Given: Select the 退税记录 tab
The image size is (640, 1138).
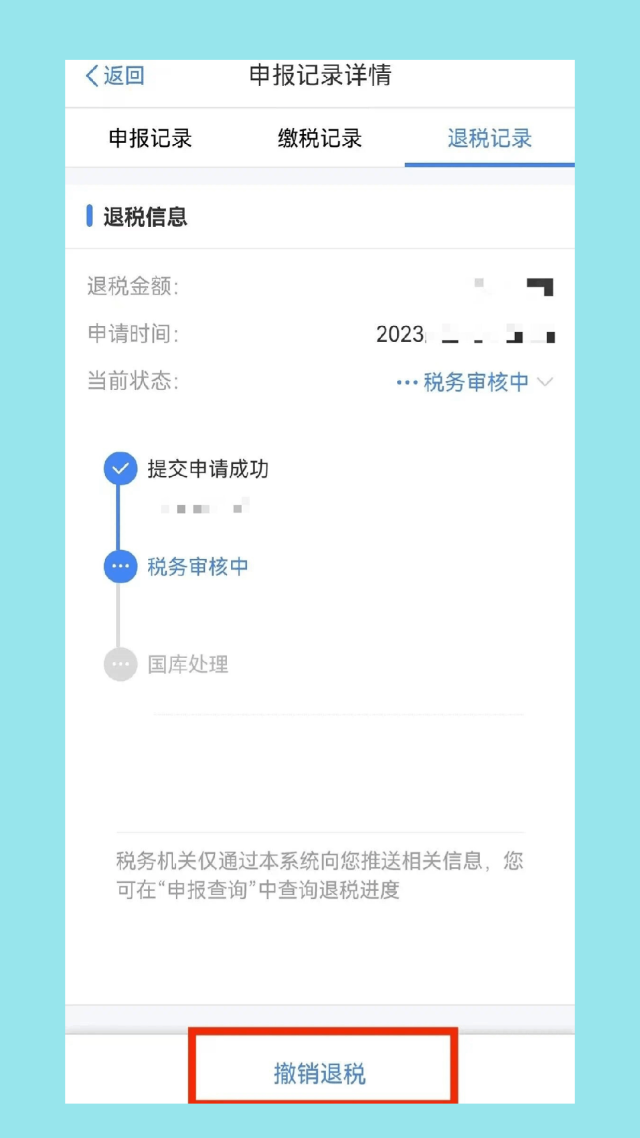Looking at the screenshot, I should 490,139.
